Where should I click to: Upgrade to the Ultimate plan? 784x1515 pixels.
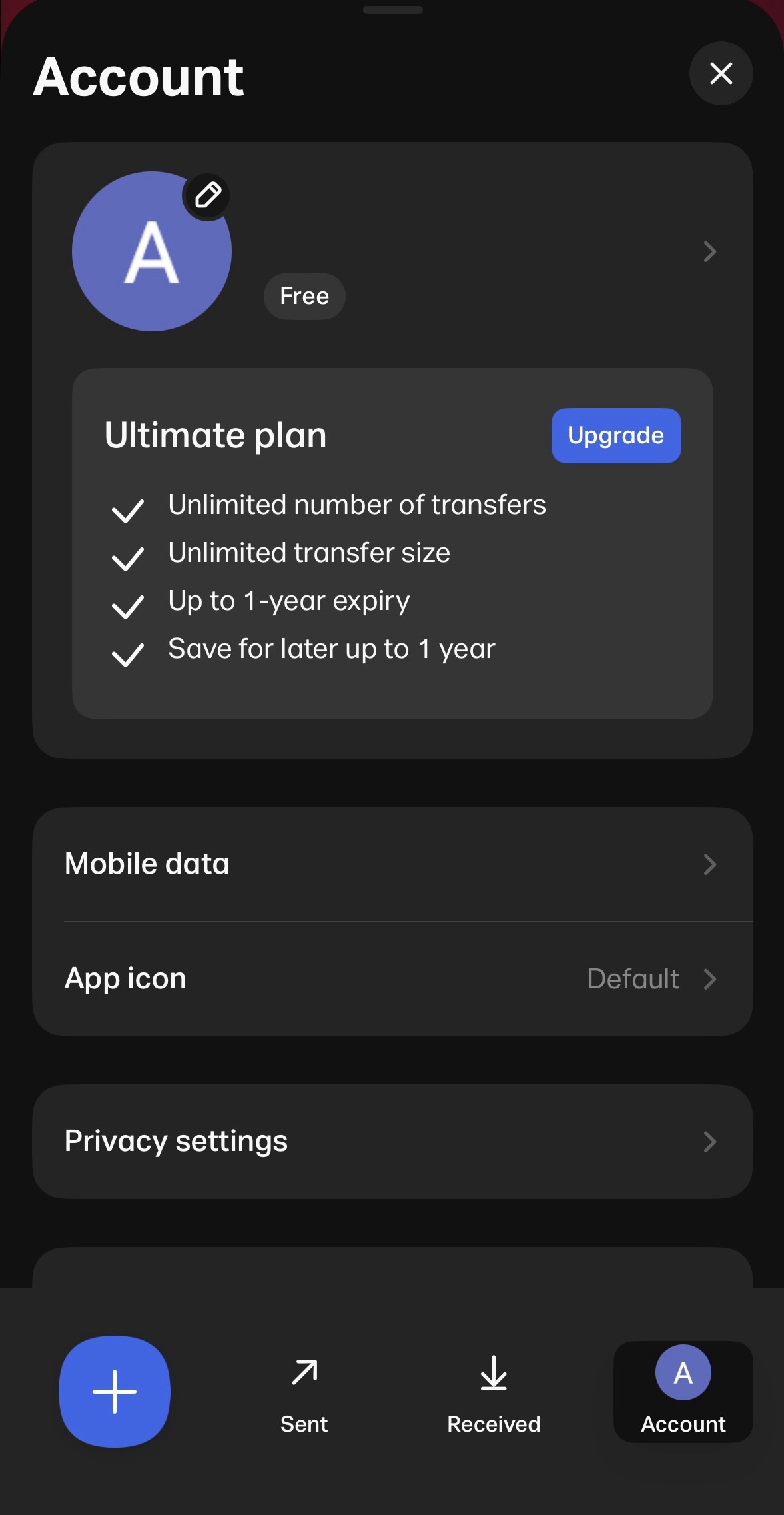615,435
